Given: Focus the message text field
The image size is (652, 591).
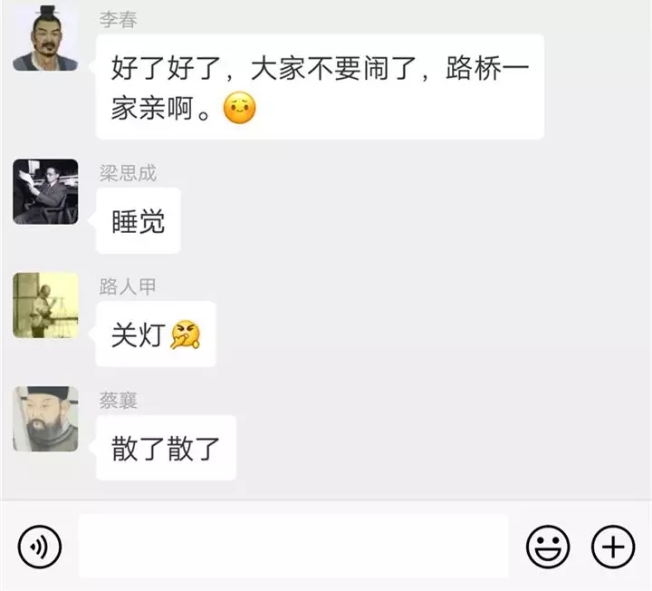Looking at the screenshot, I should point(293,546).
